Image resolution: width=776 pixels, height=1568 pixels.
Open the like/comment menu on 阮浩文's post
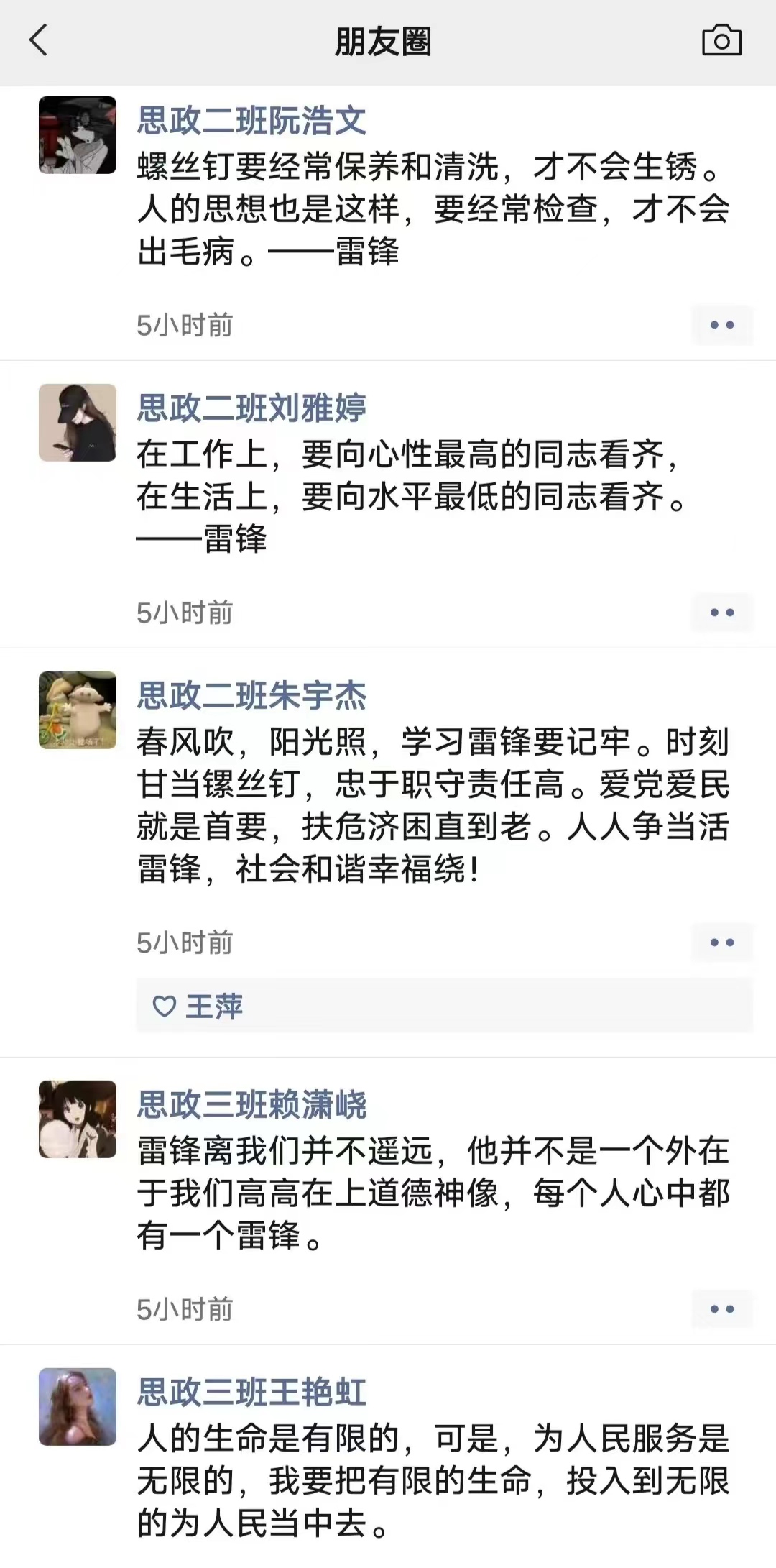pyautogui.click(x=721, y=325)
